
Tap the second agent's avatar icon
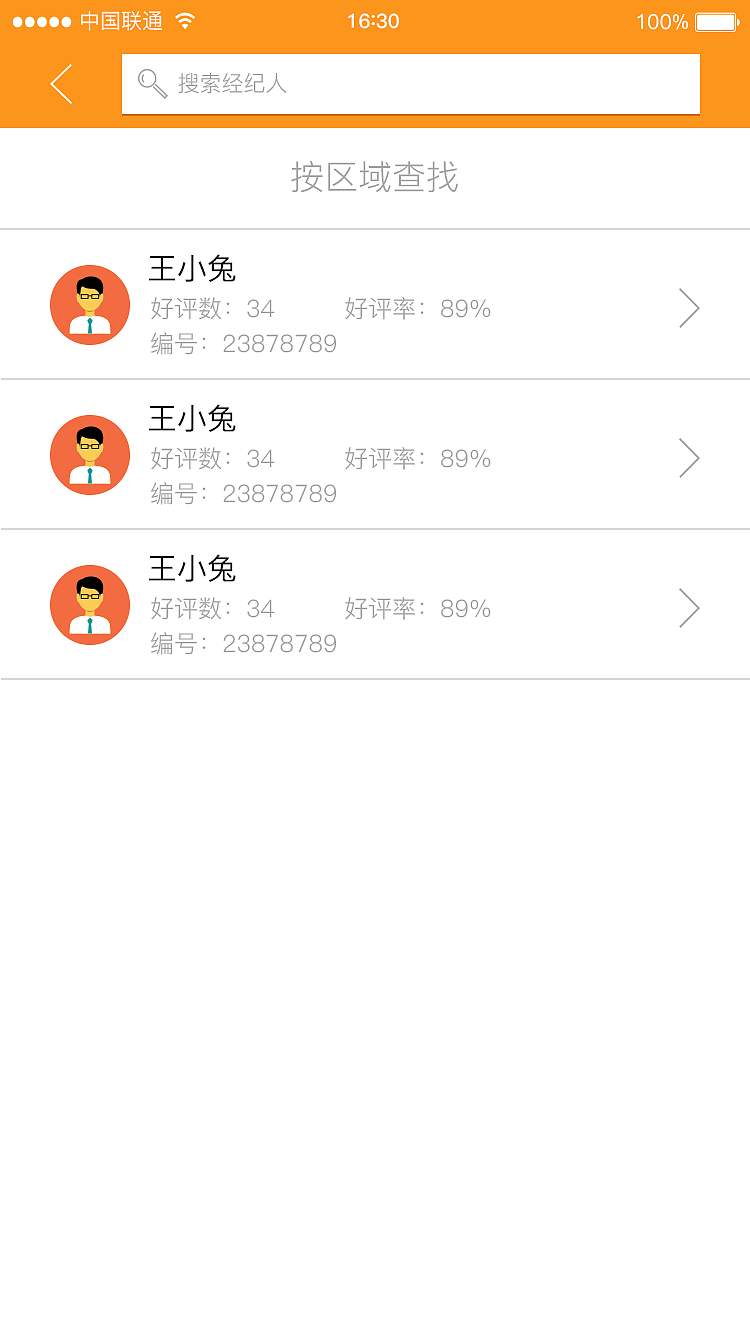tap(90, 454)
